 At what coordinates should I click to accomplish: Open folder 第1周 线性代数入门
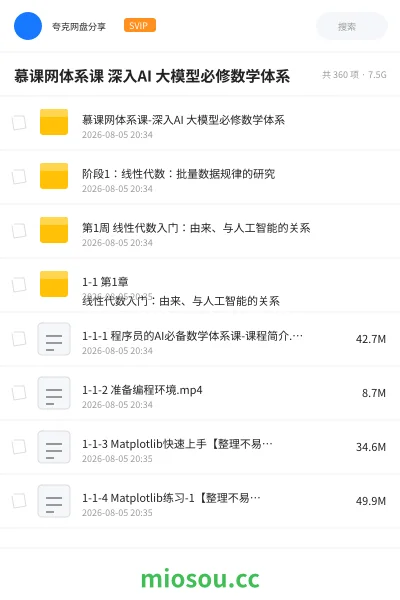pyautogui.click(x=200, y=231)
